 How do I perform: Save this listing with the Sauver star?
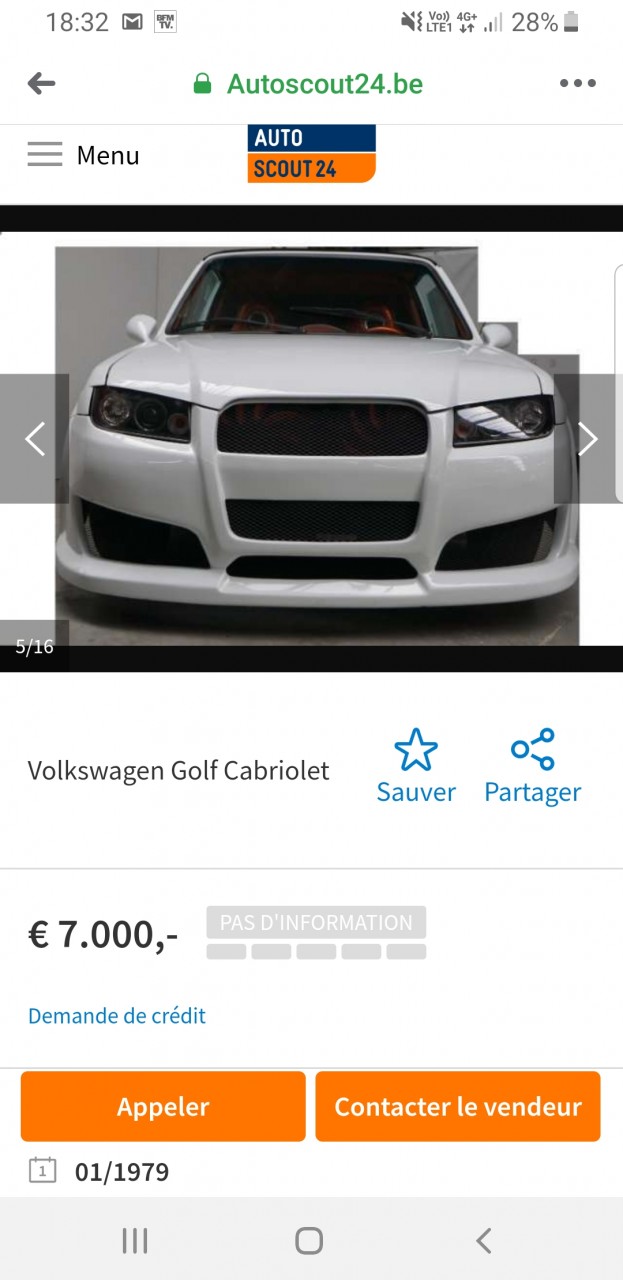click(x=416, y=766)
